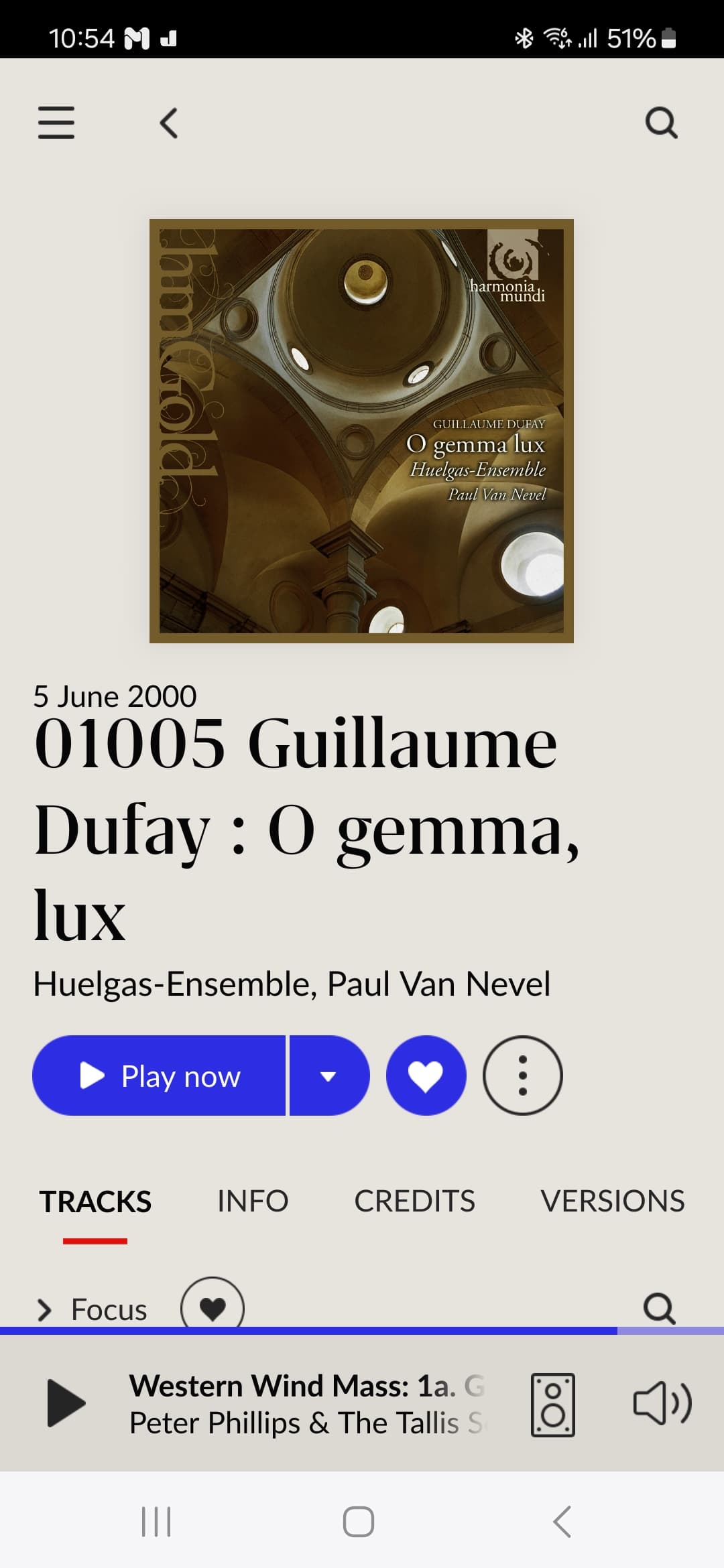
Task: Open the album's three-dot menu
Action: coord(522,1075)
